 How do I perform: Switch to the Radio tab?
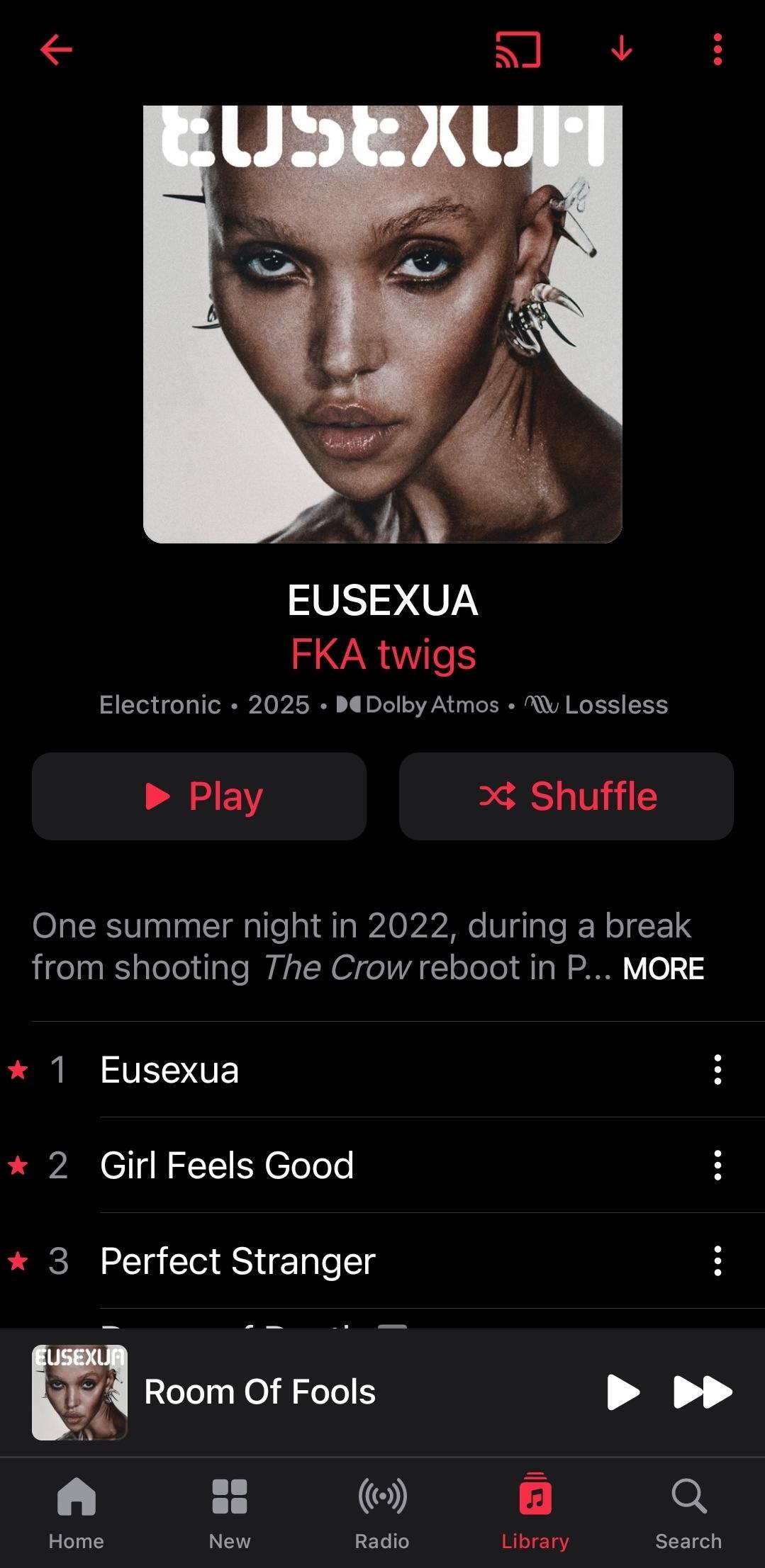point(382,1511)
